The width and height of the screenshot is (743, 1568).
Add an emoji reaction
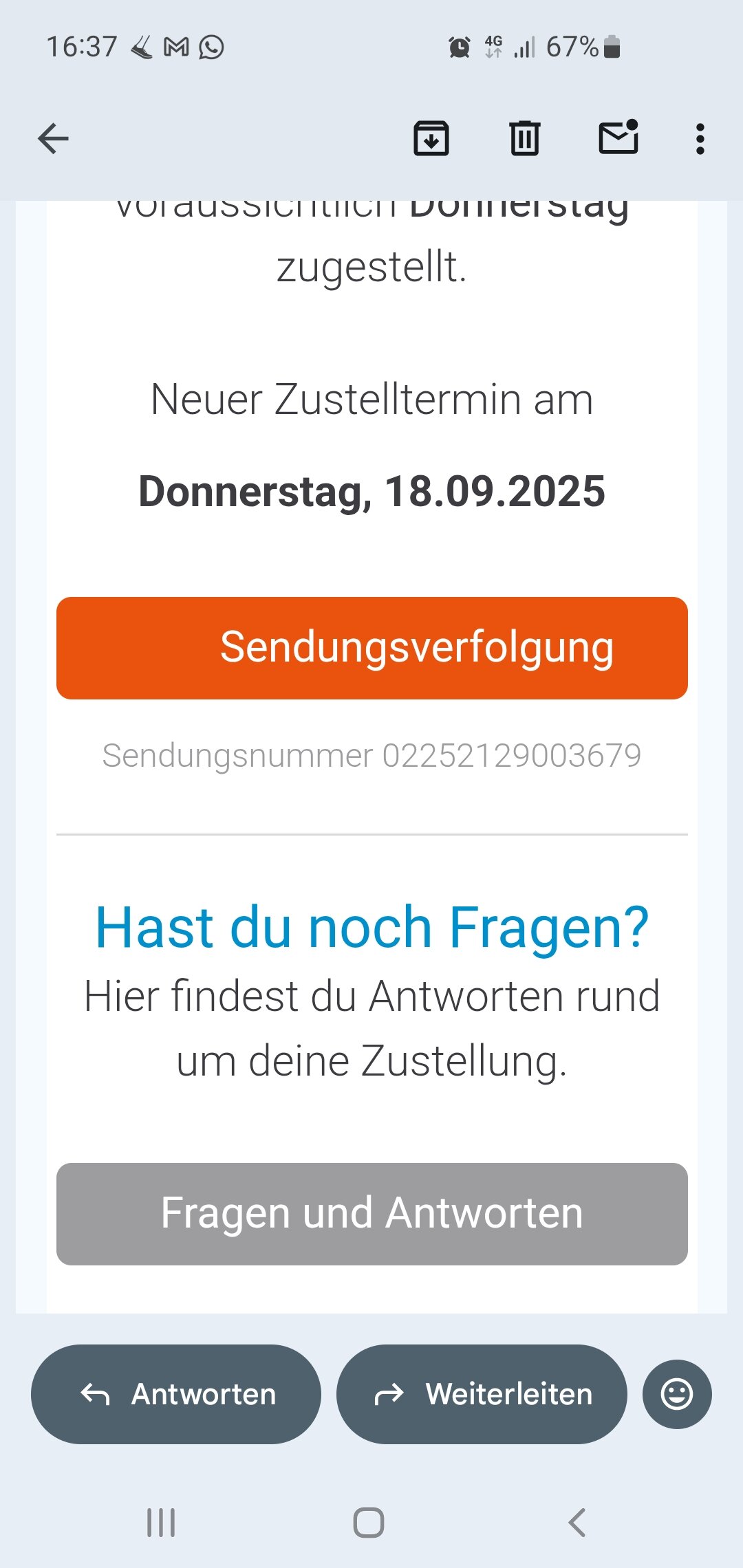[677, 1394]
